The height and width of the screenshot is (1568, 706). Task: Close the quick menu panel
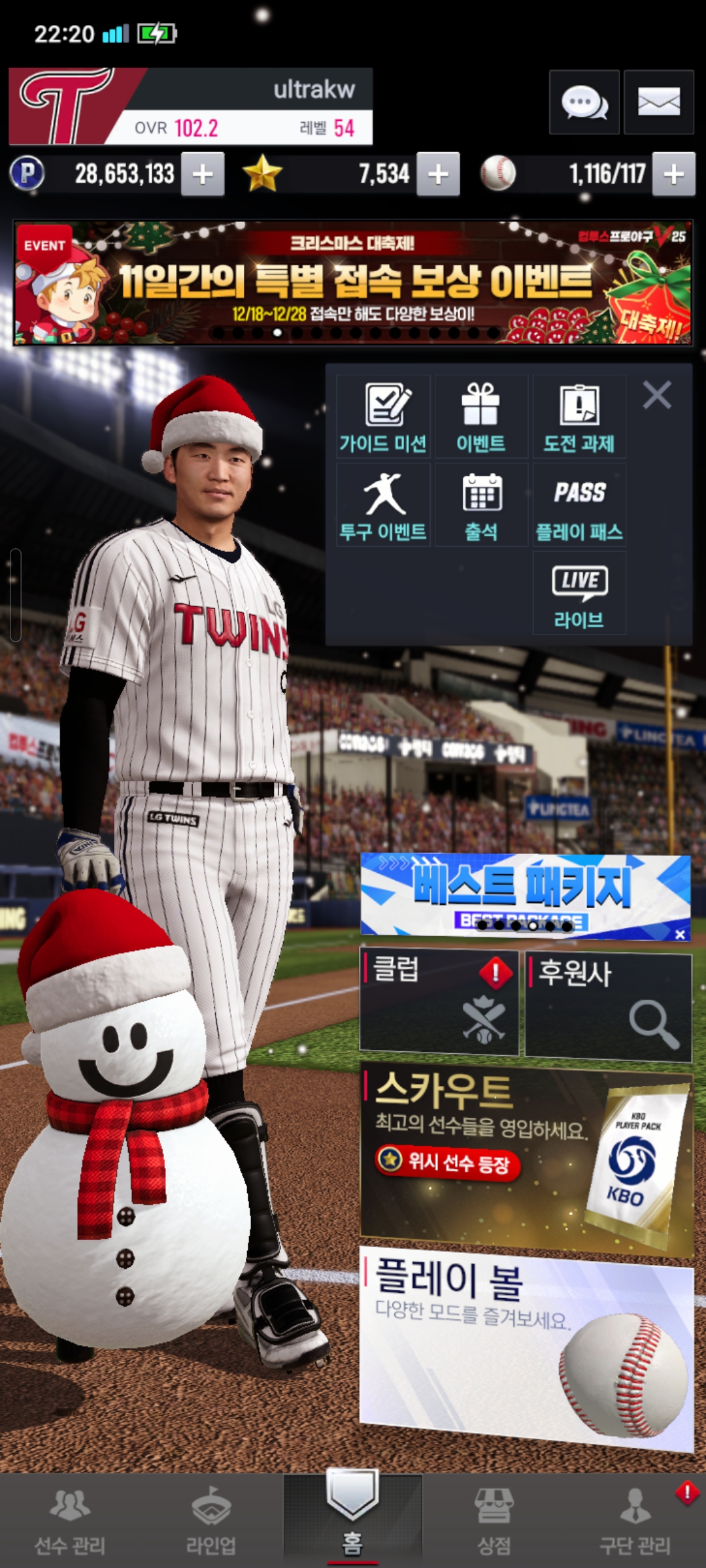[657, 395]
